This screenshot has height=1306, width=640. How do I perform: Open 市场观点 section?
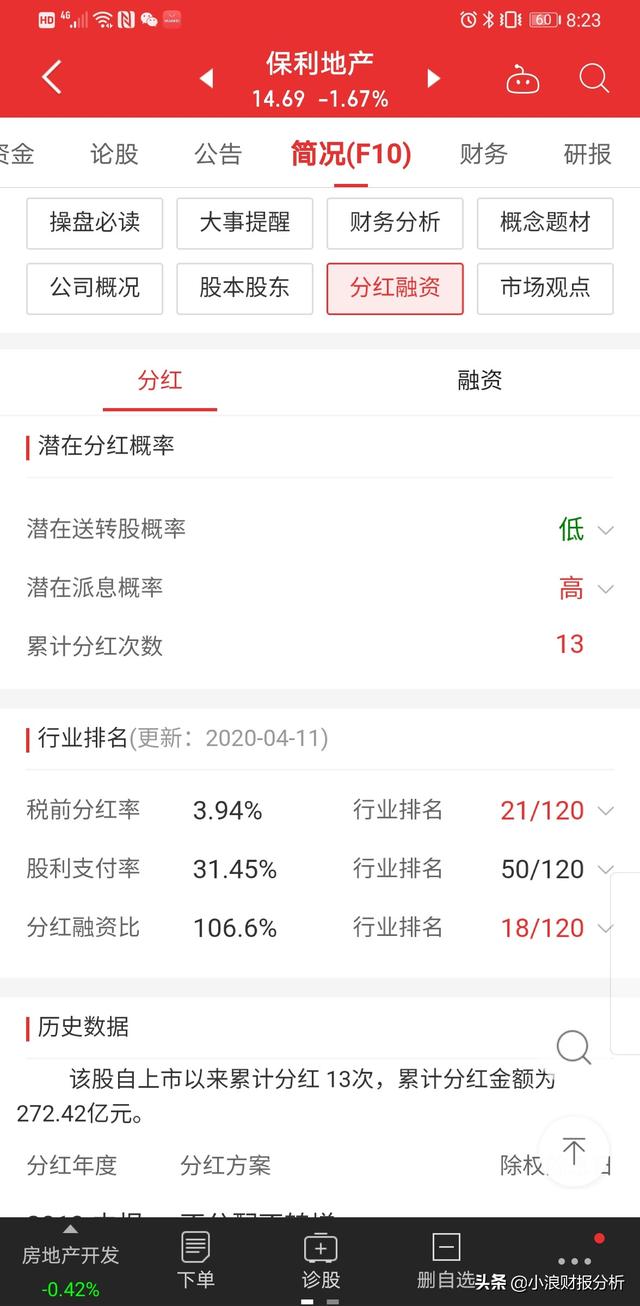pyautogui.click(x=545, y=288)
